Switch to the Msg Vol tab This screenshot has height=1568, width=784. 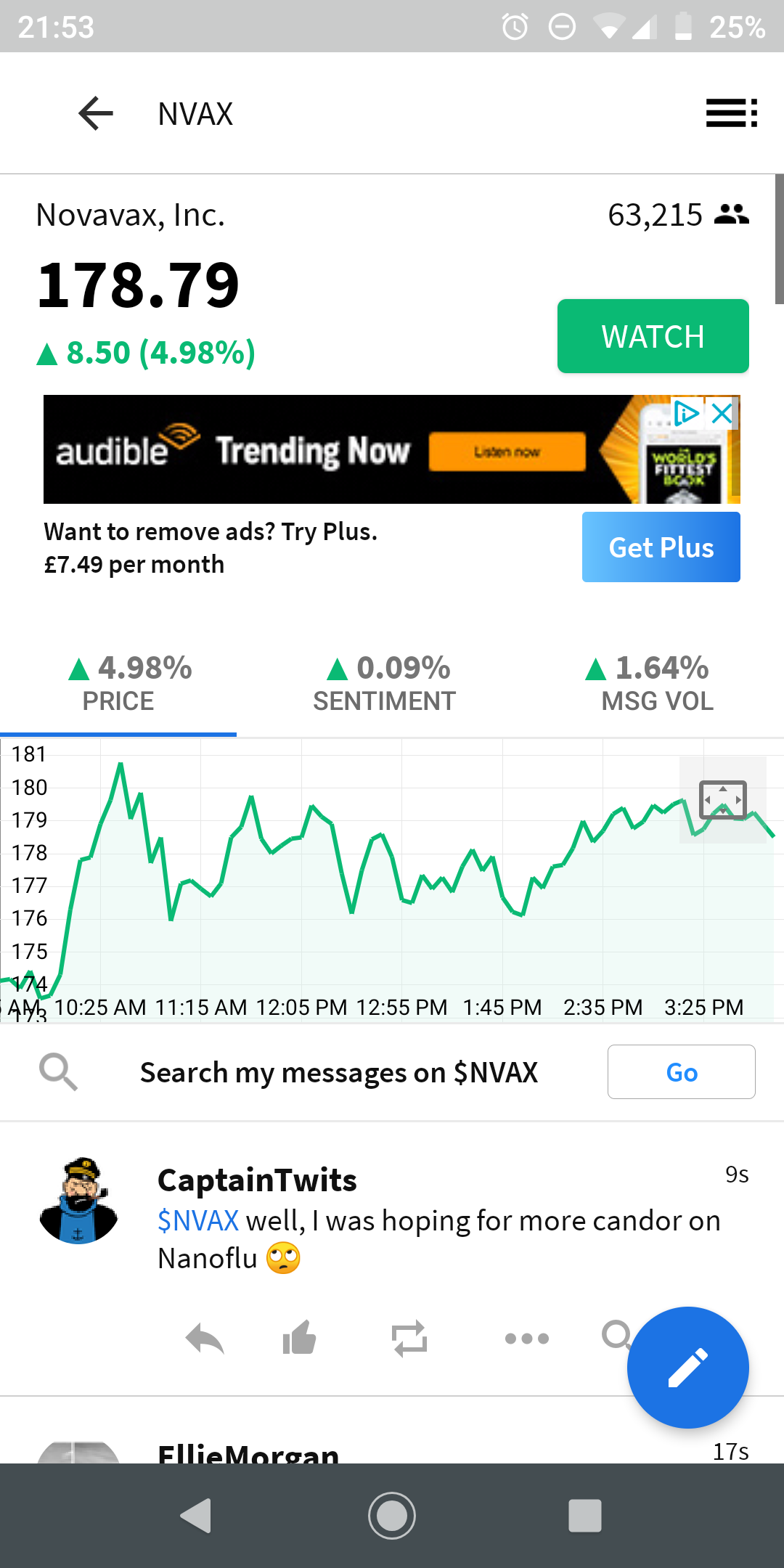(x=657, y=684)
